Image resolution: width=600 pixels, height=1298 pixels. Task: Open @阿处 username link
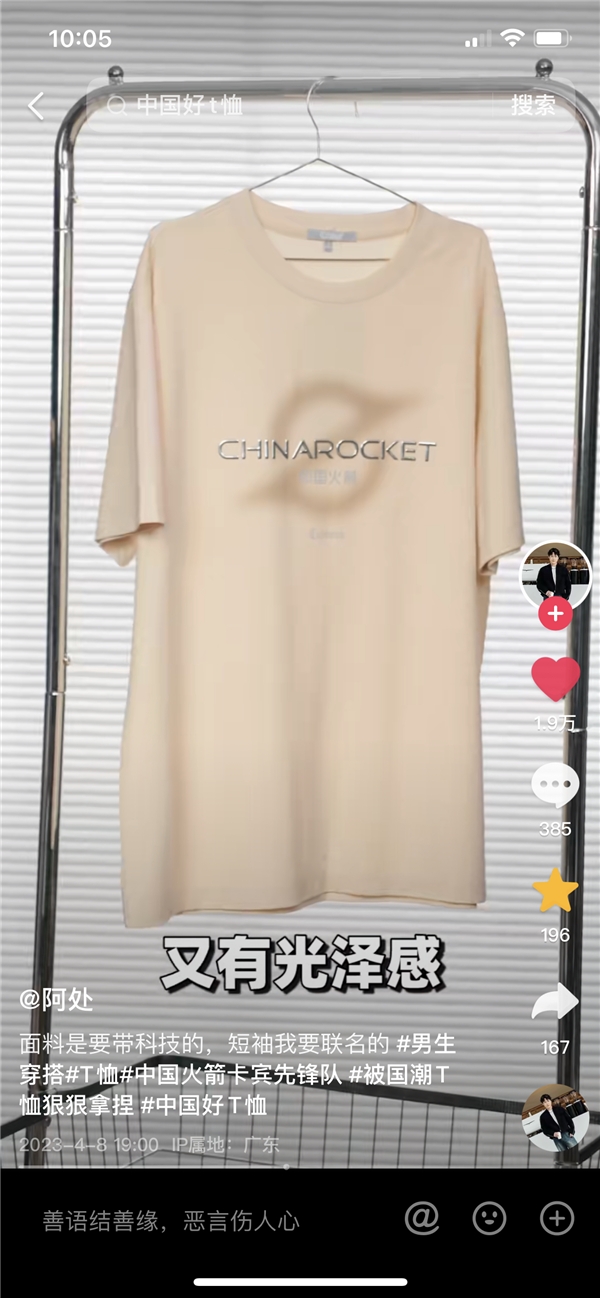pos(55,999)
